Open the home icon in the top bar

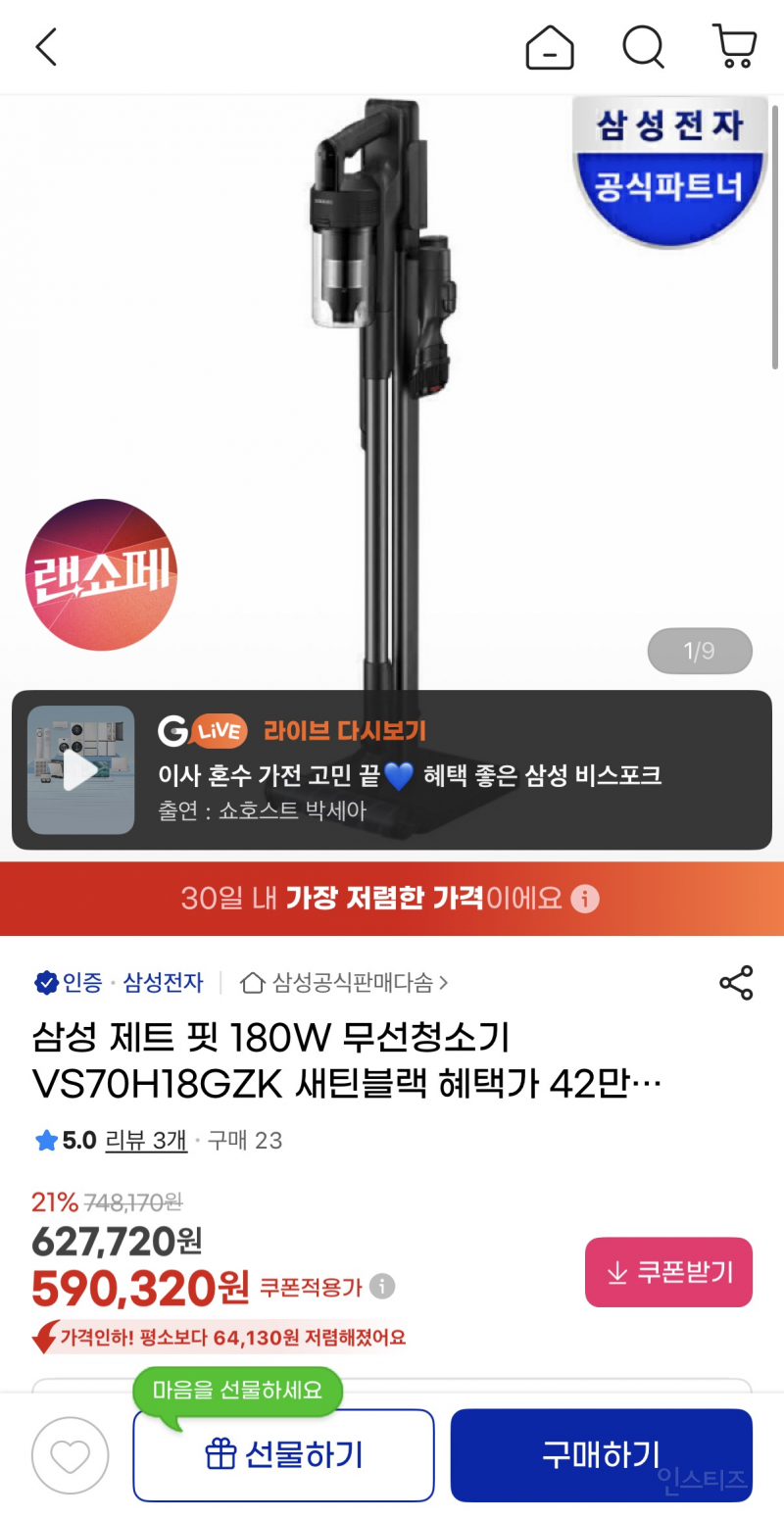550,45
